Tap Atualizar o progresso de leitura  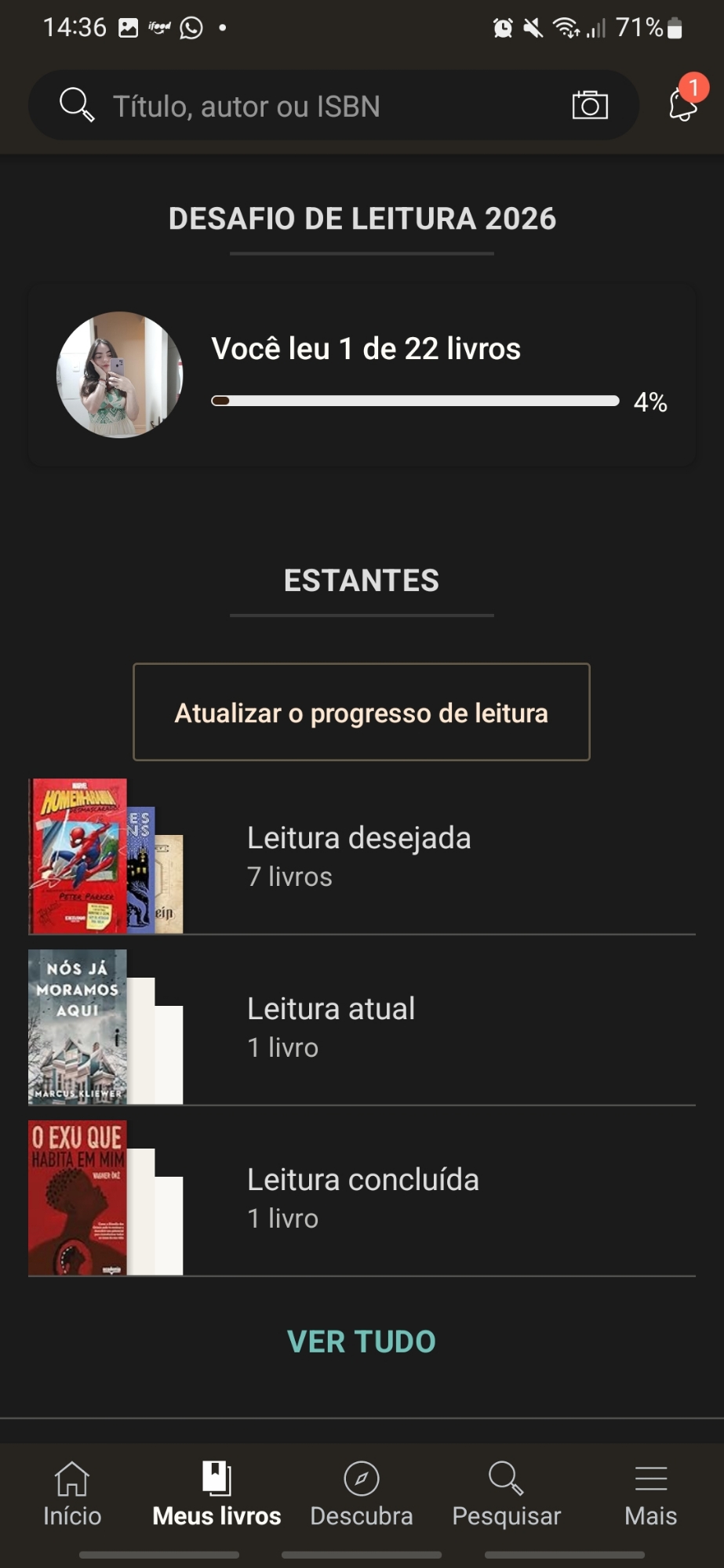coord(362,712)
